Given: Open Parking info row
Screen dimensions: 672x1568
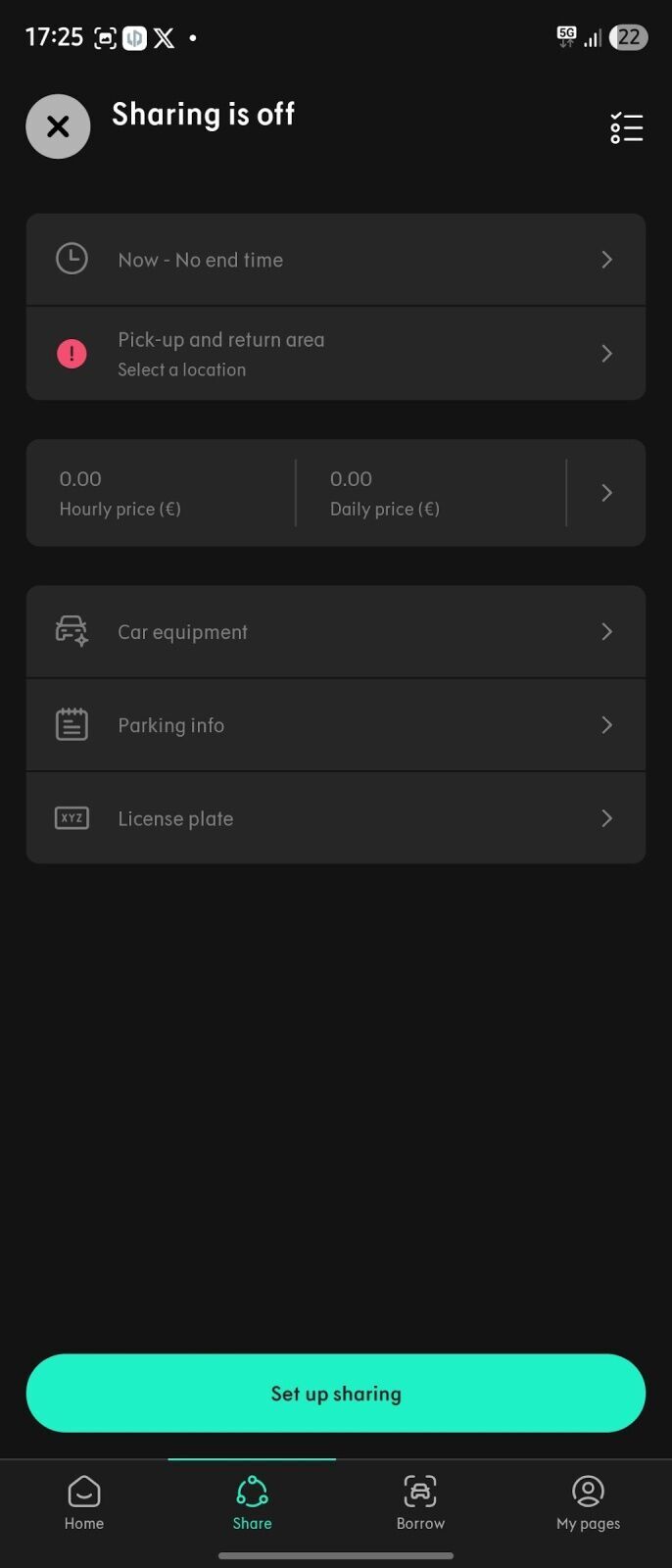Looking at the screenshot, I should pyautogui.click(x=335, y=725).
